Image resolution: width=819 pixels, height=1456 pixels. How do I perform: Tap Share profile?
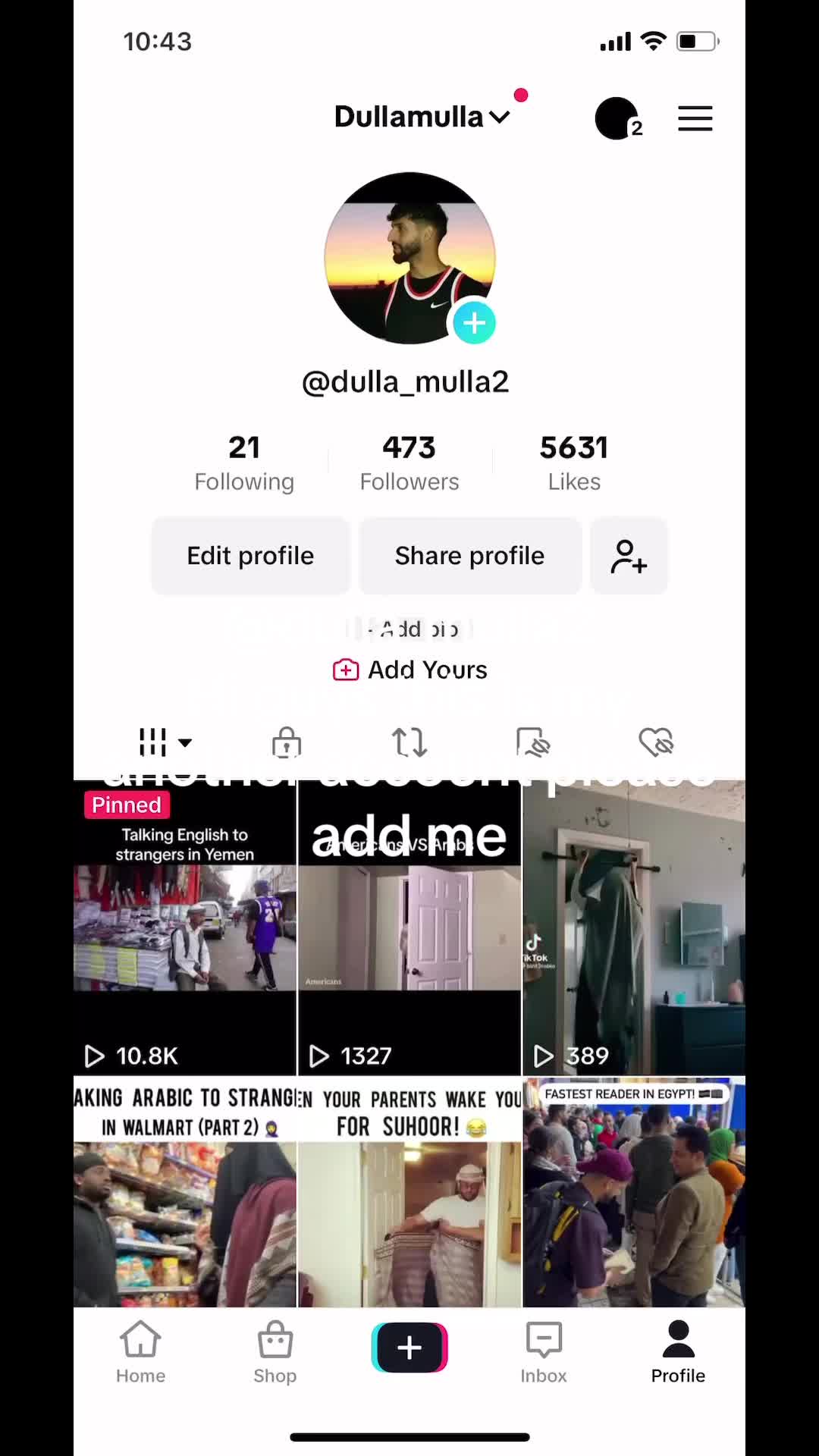469,556
